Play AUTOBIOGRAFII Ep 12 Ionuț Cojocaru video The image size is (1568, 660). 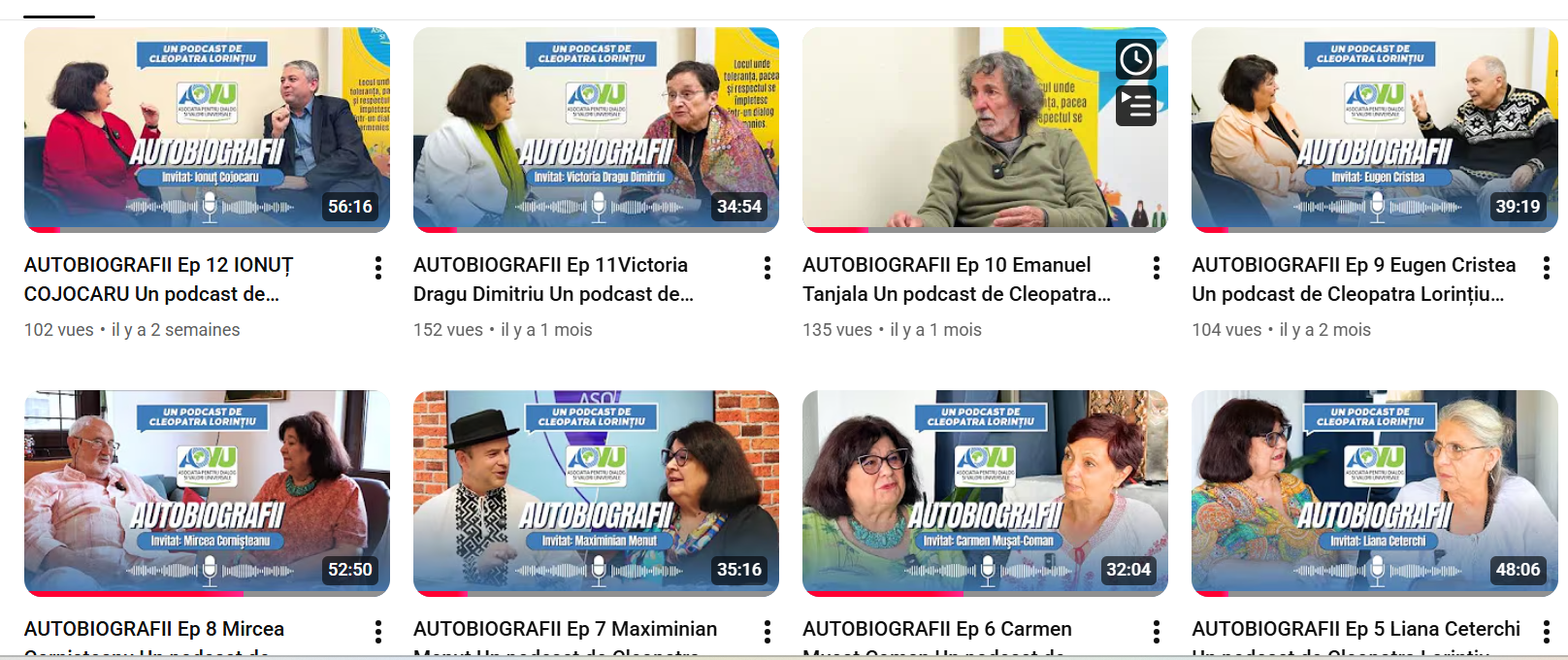207,130
